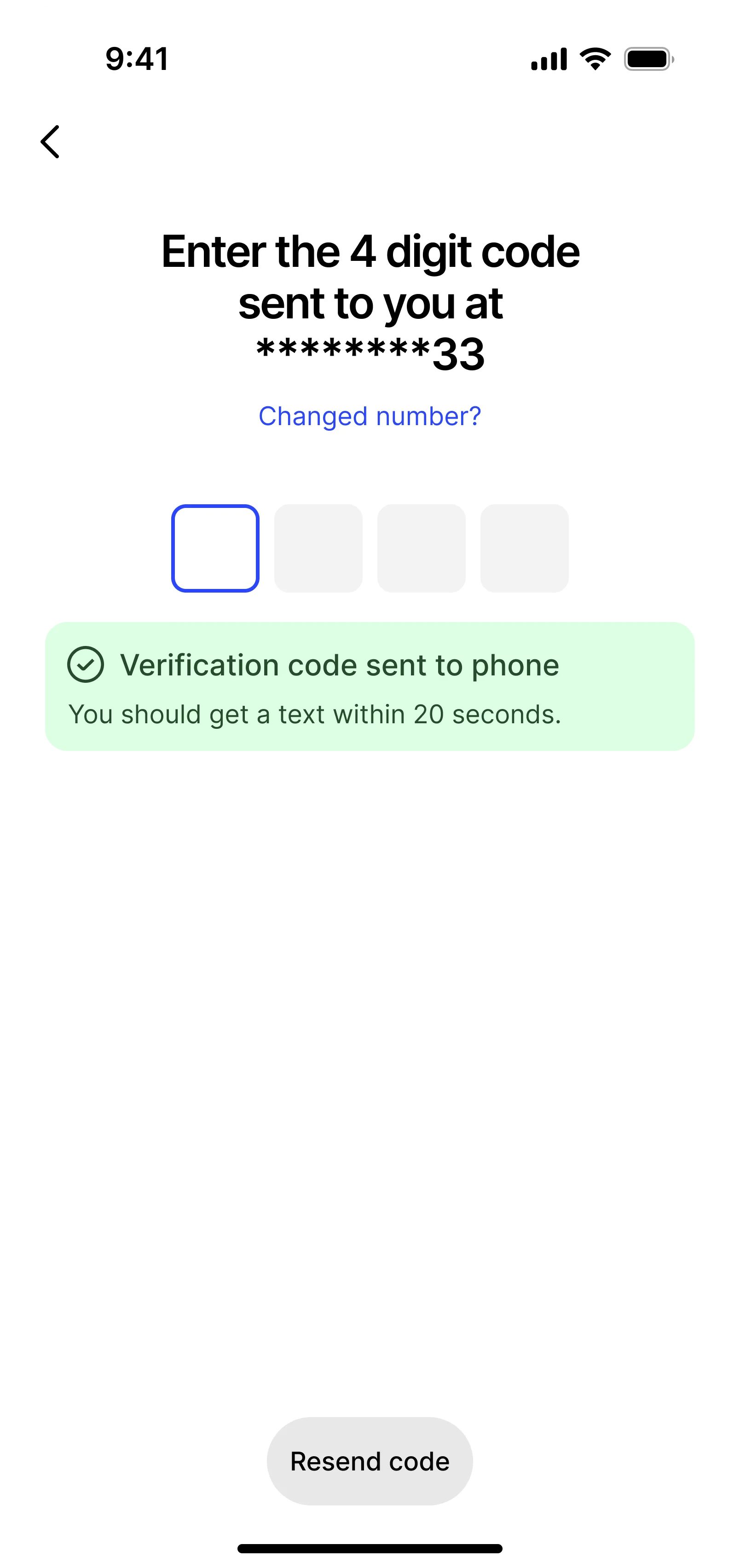740x1568 pixels.
Task: Focus the first code digit box
Action: click(215, 548)
